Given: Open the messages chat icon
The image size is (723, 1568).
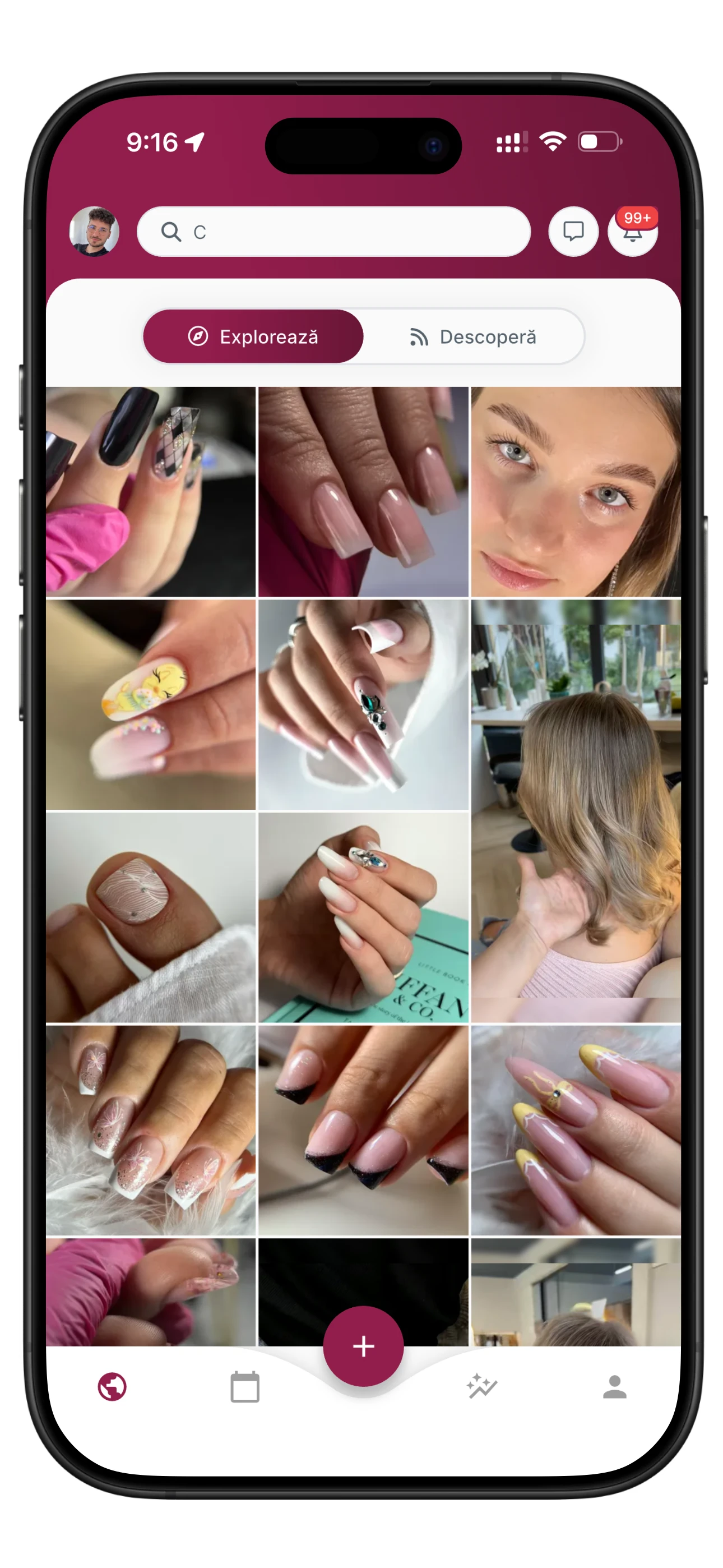Looking at the screenshot, I should tap(573, 231).
